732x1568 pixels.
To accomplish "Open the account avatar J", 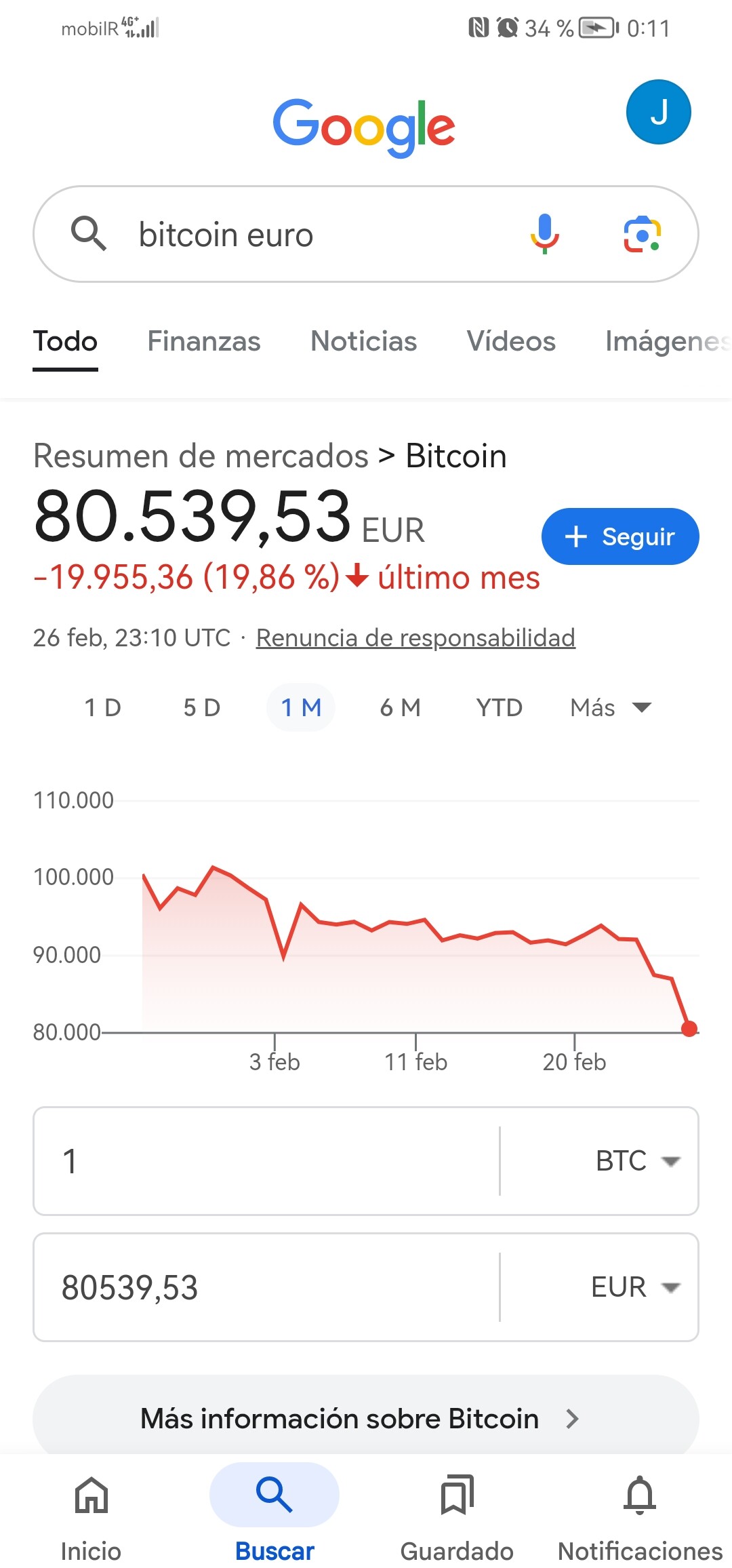I will pos(658,112).
